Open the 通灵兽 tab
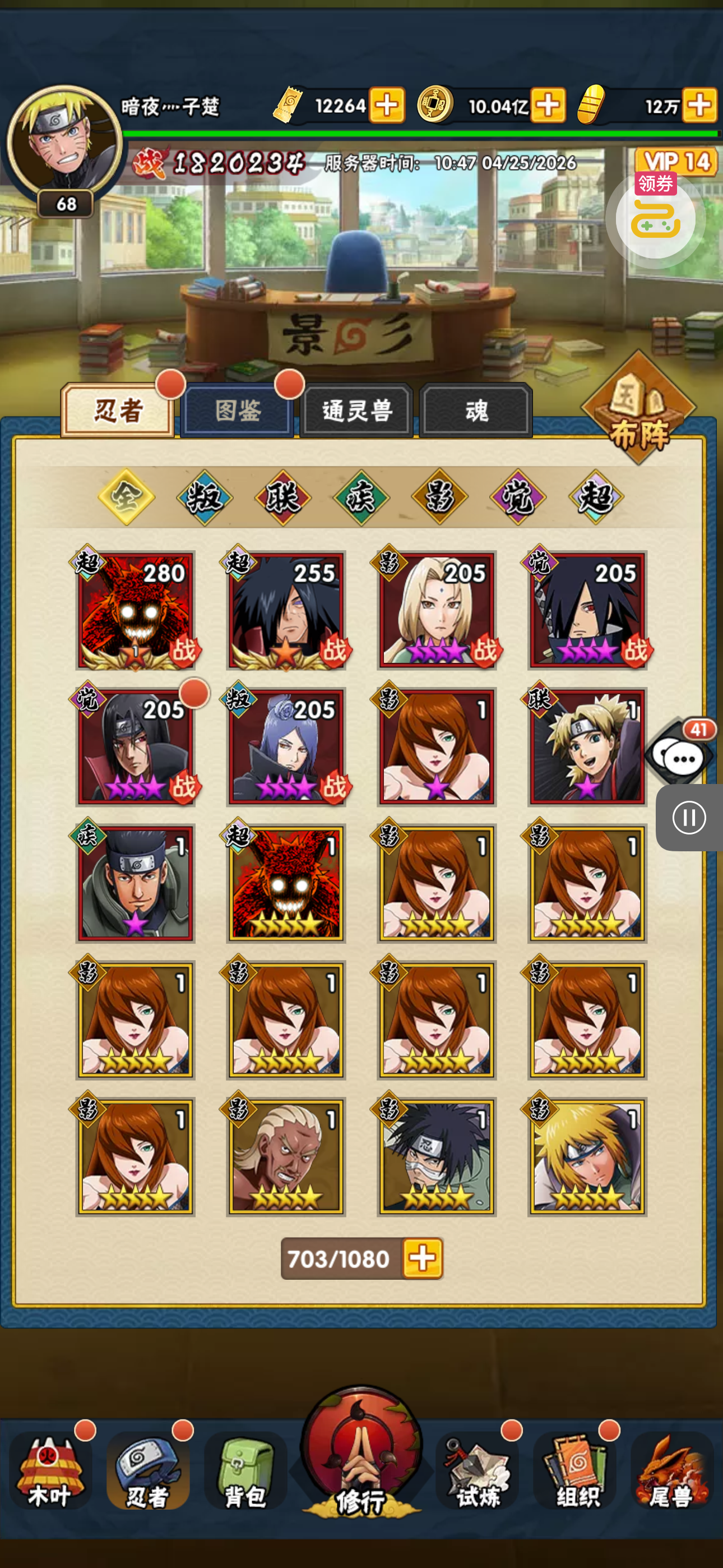The width and height of the screenshot is (723, 1568). [x=356, y=411]
